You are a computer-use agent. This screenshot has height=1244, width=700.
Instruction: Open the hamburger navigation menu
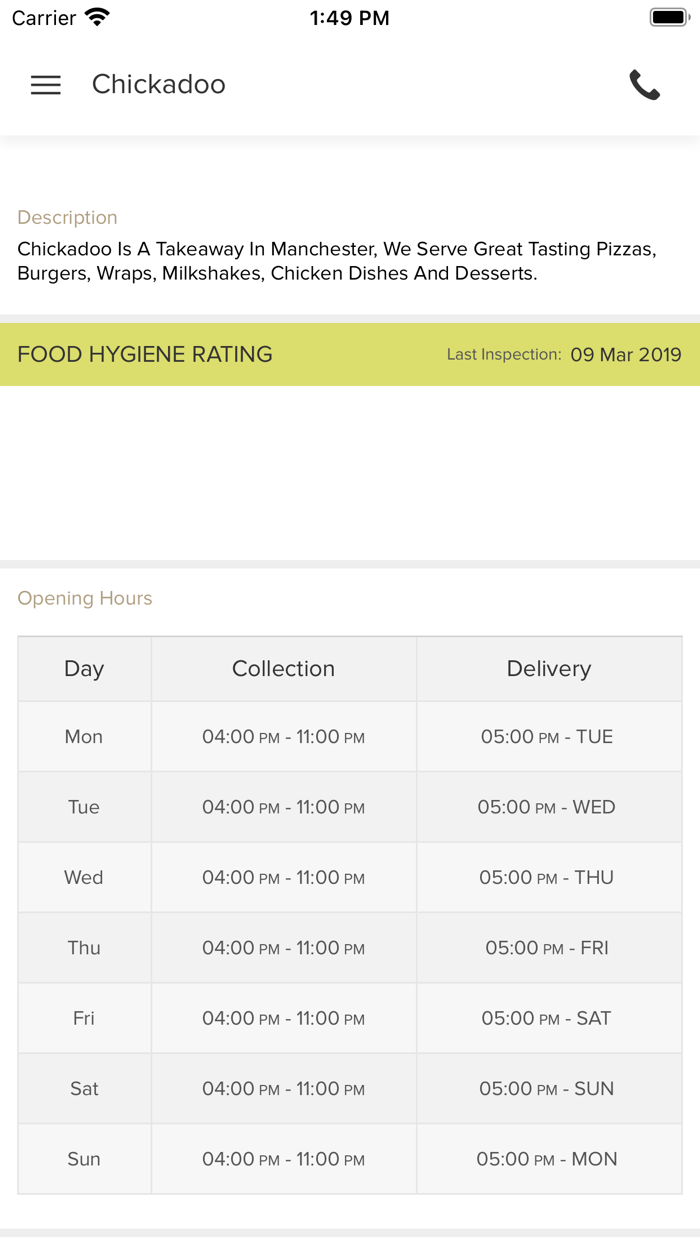coord(46,85)
